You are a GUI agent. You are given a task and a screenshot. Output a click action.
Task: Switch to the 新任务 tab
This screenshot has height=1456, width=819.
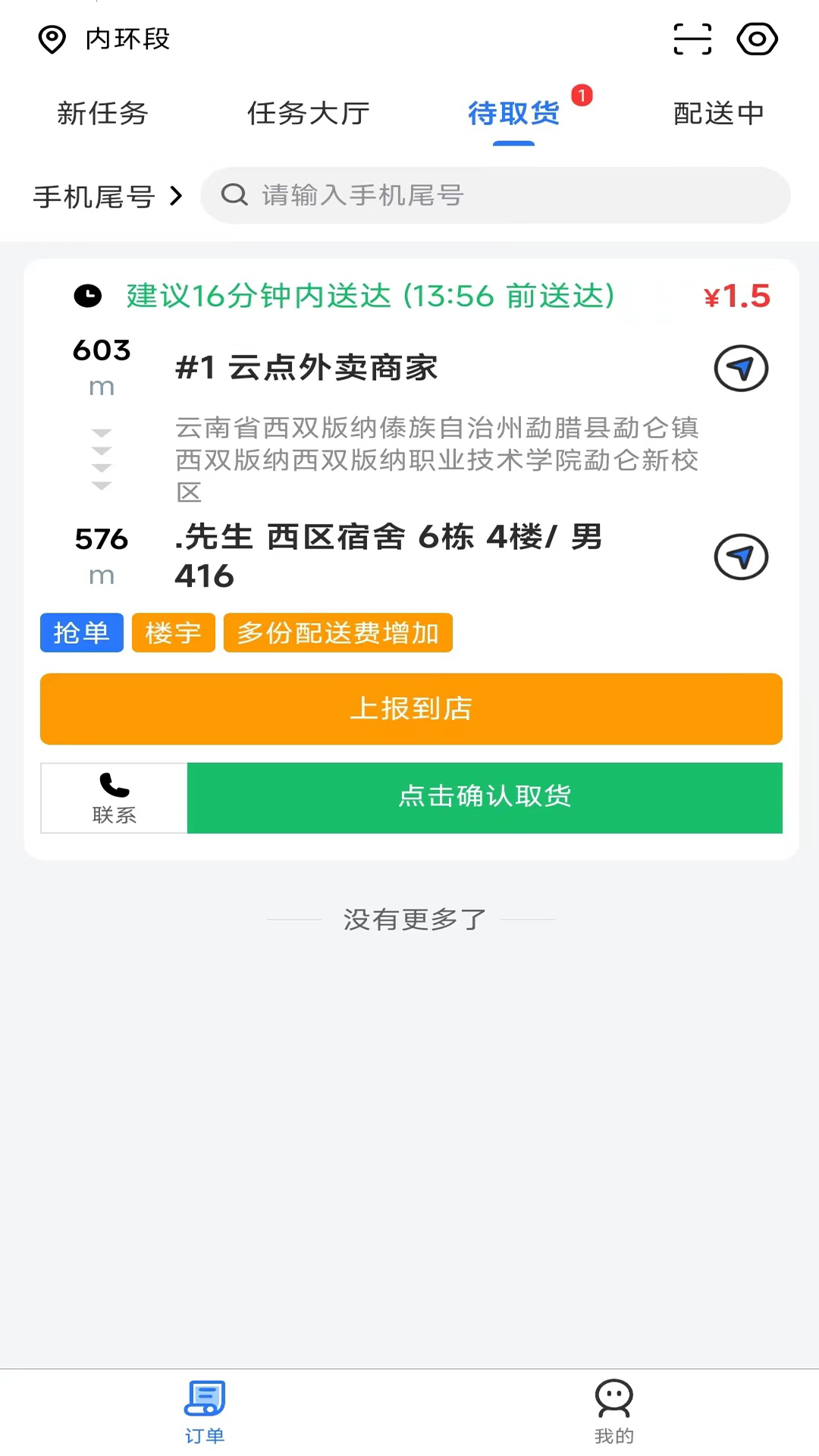[102, 114]
